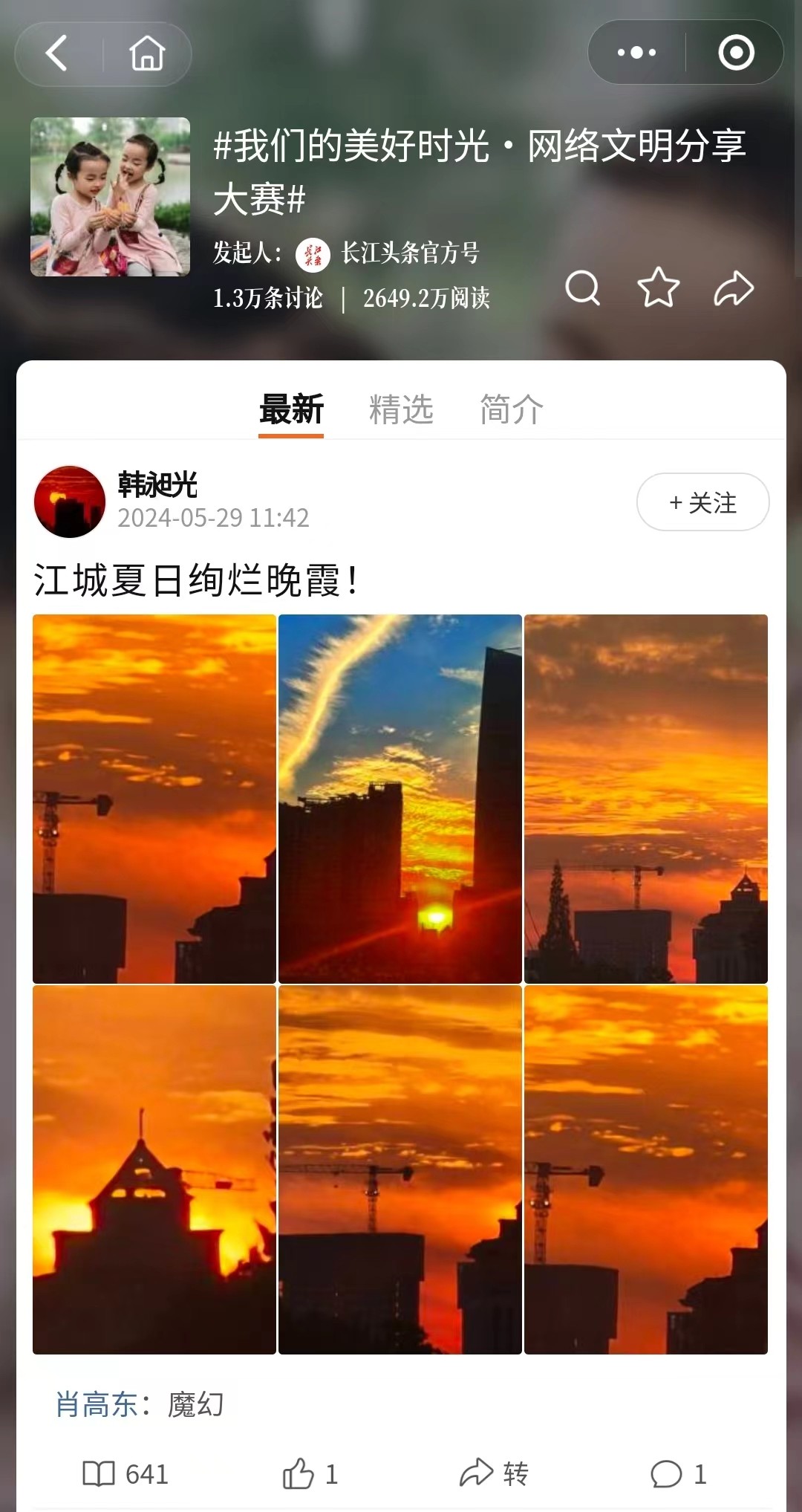802x1512 pixels.
Task: Return to the mini program home
Action: [147, 53]
